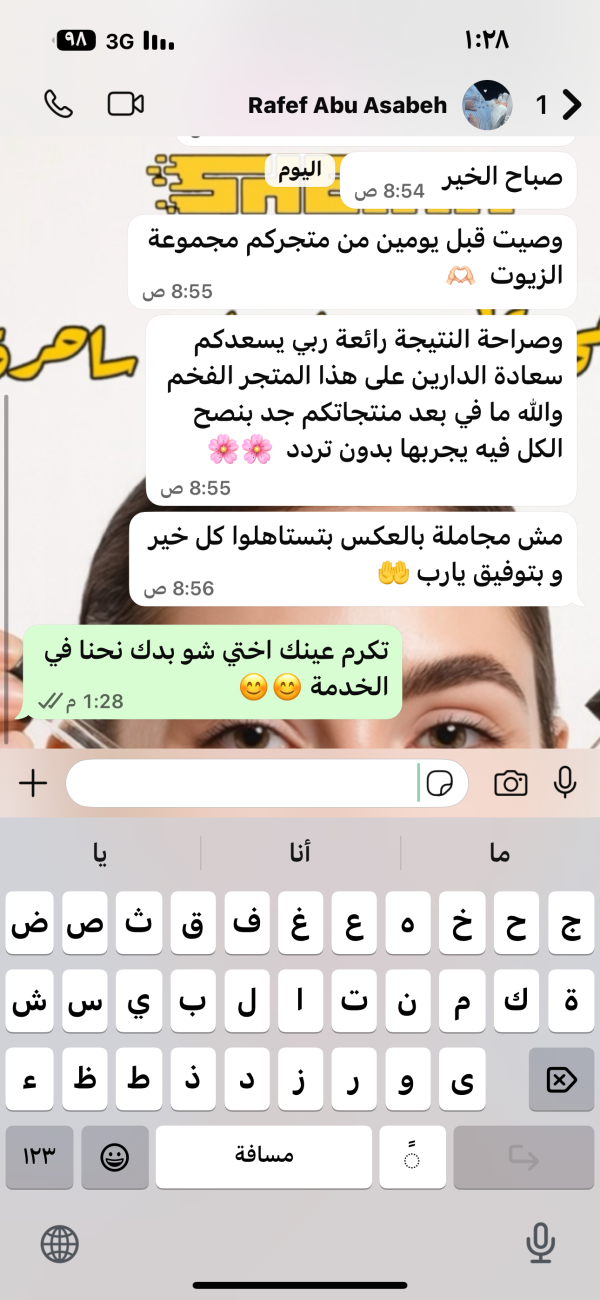Delete a character with backspace key
The width and height of the screenshot is (600, 1300).
tap(561, 1080)
